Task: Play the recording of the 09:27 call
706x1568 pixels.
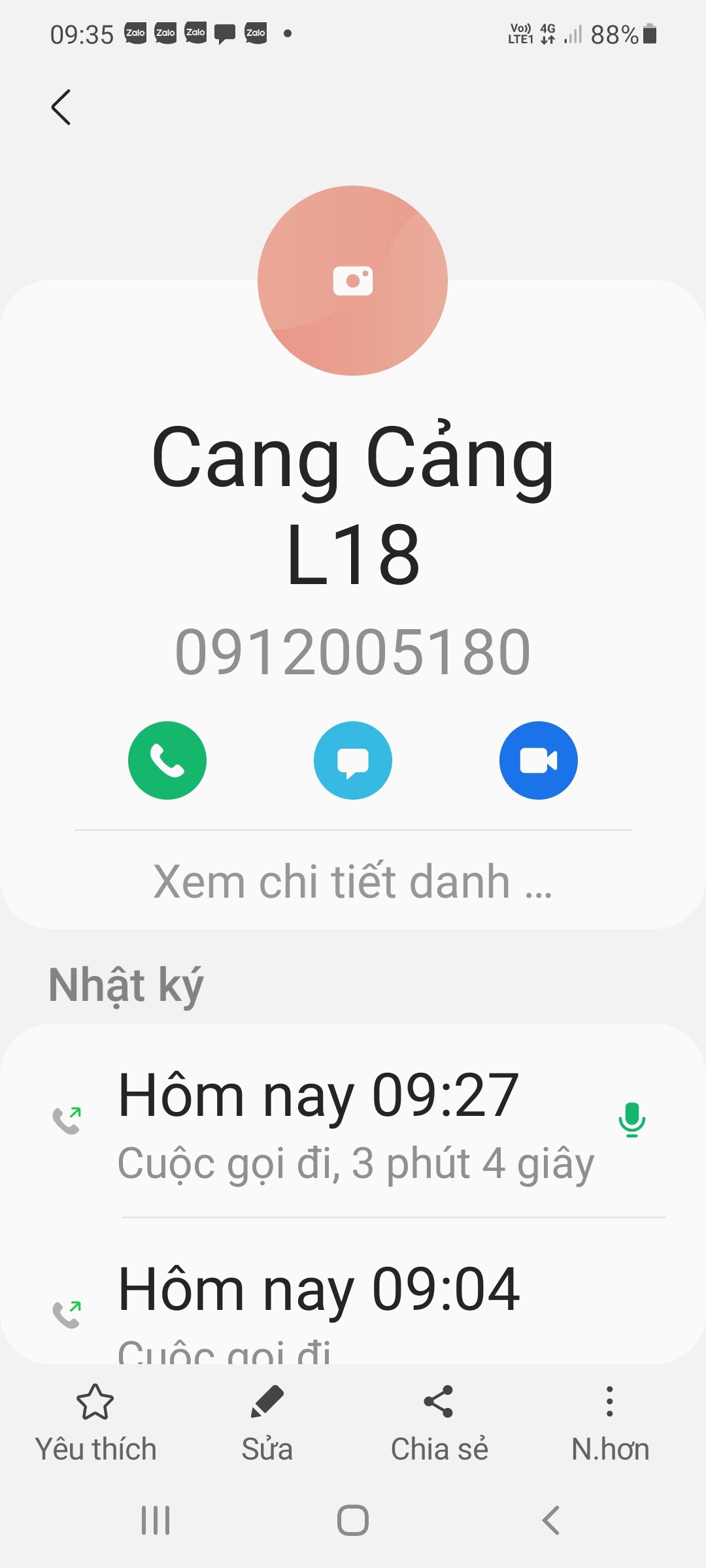Action: 631,1120
